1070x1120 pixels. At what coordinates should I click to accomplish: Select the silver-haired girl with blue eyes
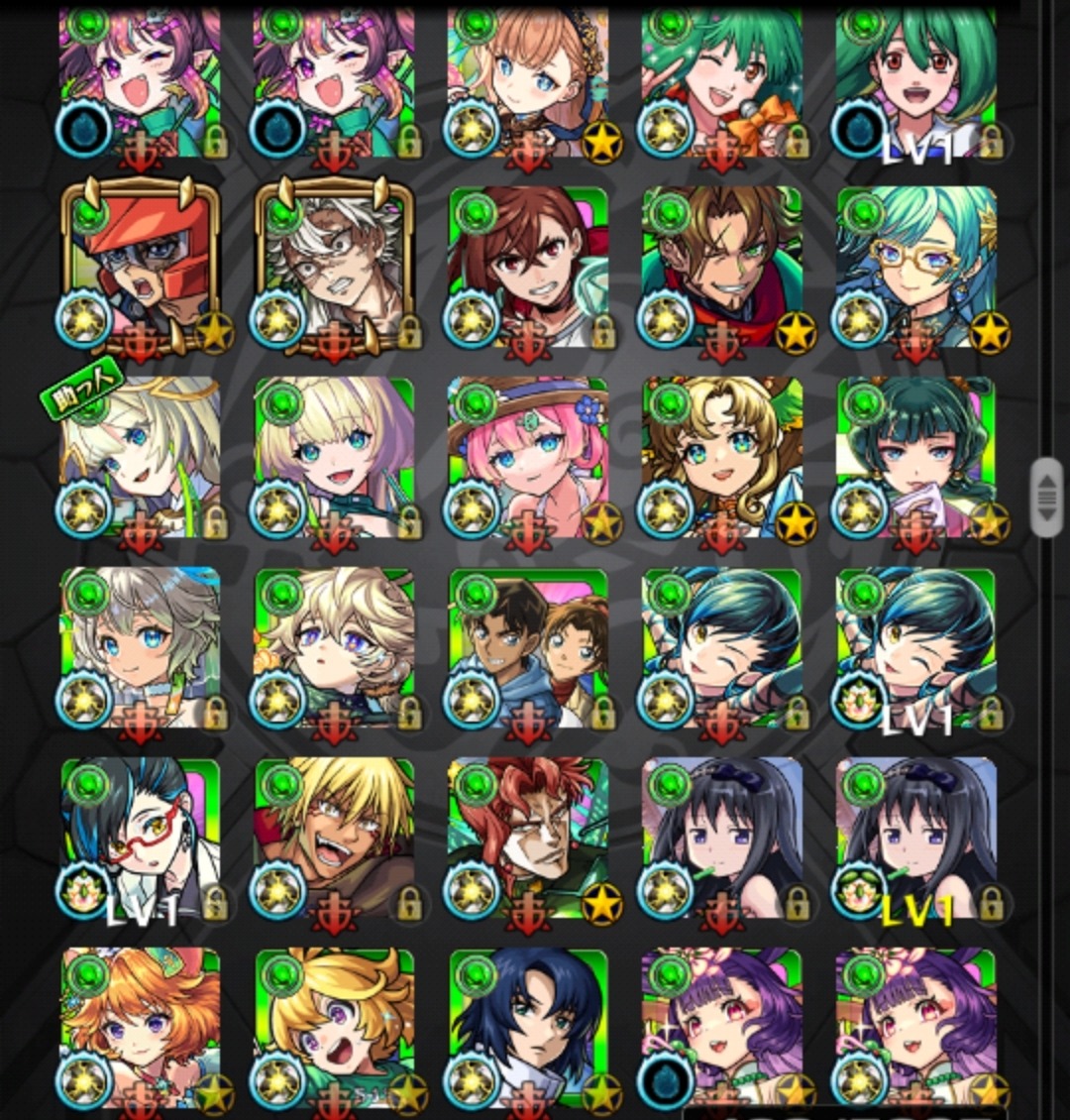tap(141, 648)
